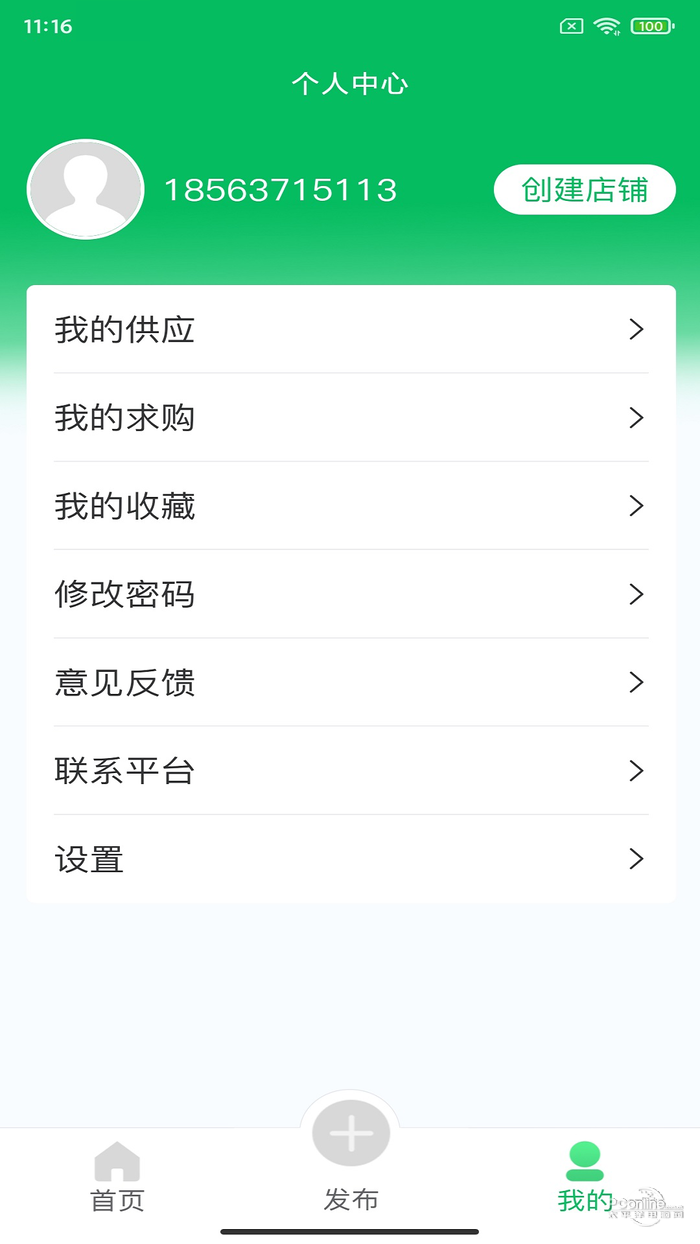Open 设置 settings
The image size is (700, 1244).
[x=350, y=859]
